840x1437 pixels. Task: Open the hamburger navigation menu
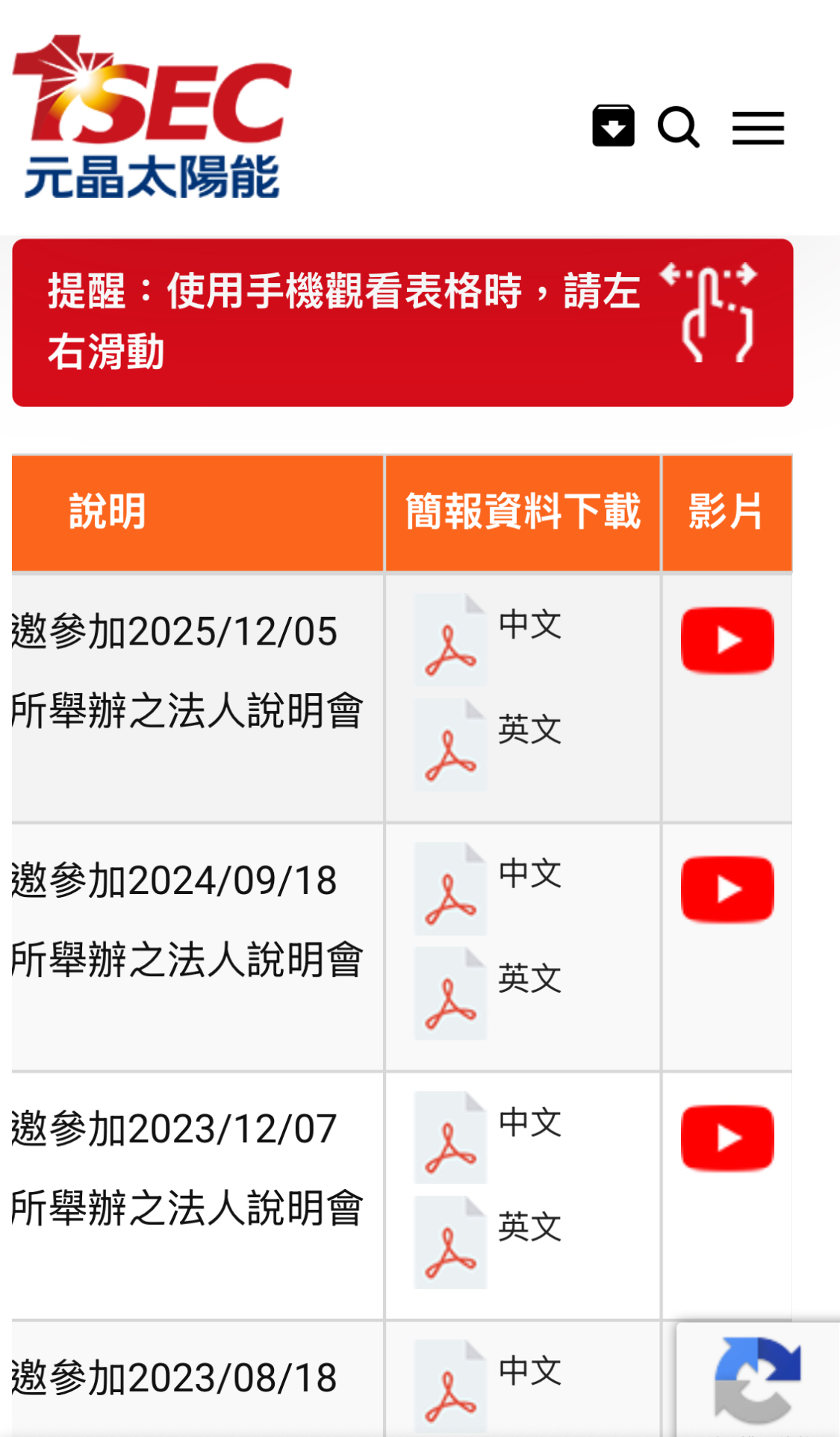tap(758, 128)
